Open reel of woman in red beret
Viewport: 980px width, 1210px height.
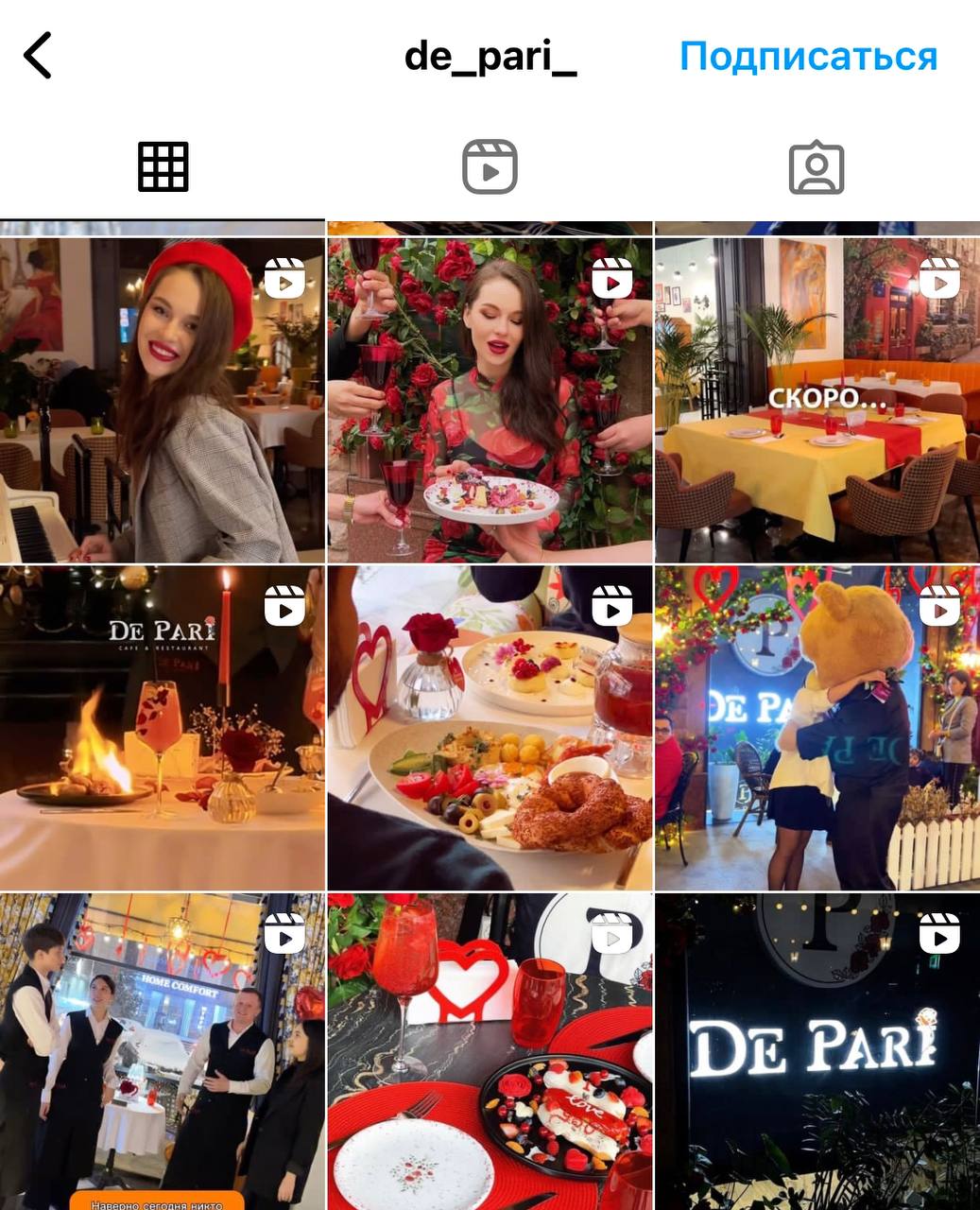coord(162,400)
